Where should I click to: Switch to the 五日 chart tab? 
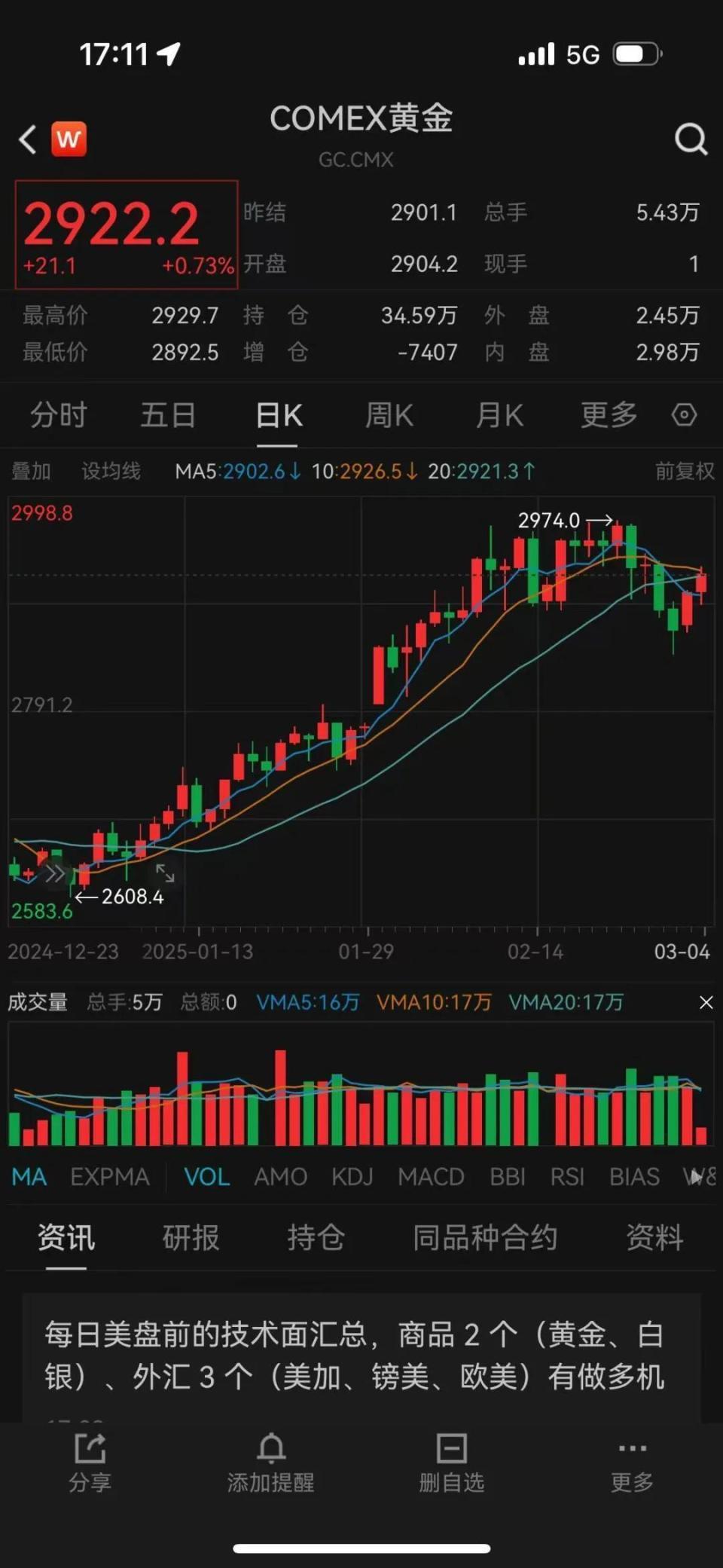168,415
